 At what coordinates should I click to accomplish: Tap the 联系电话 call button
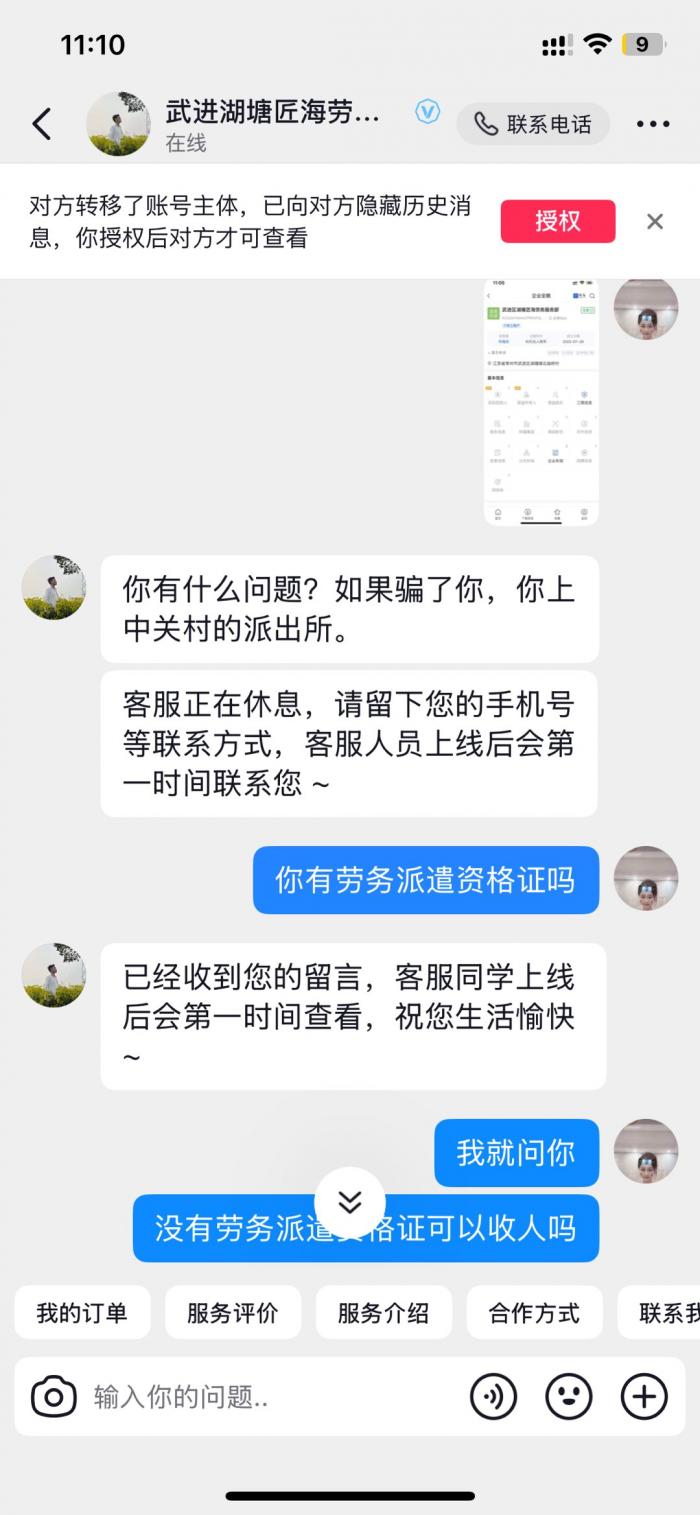coord(533,124)
